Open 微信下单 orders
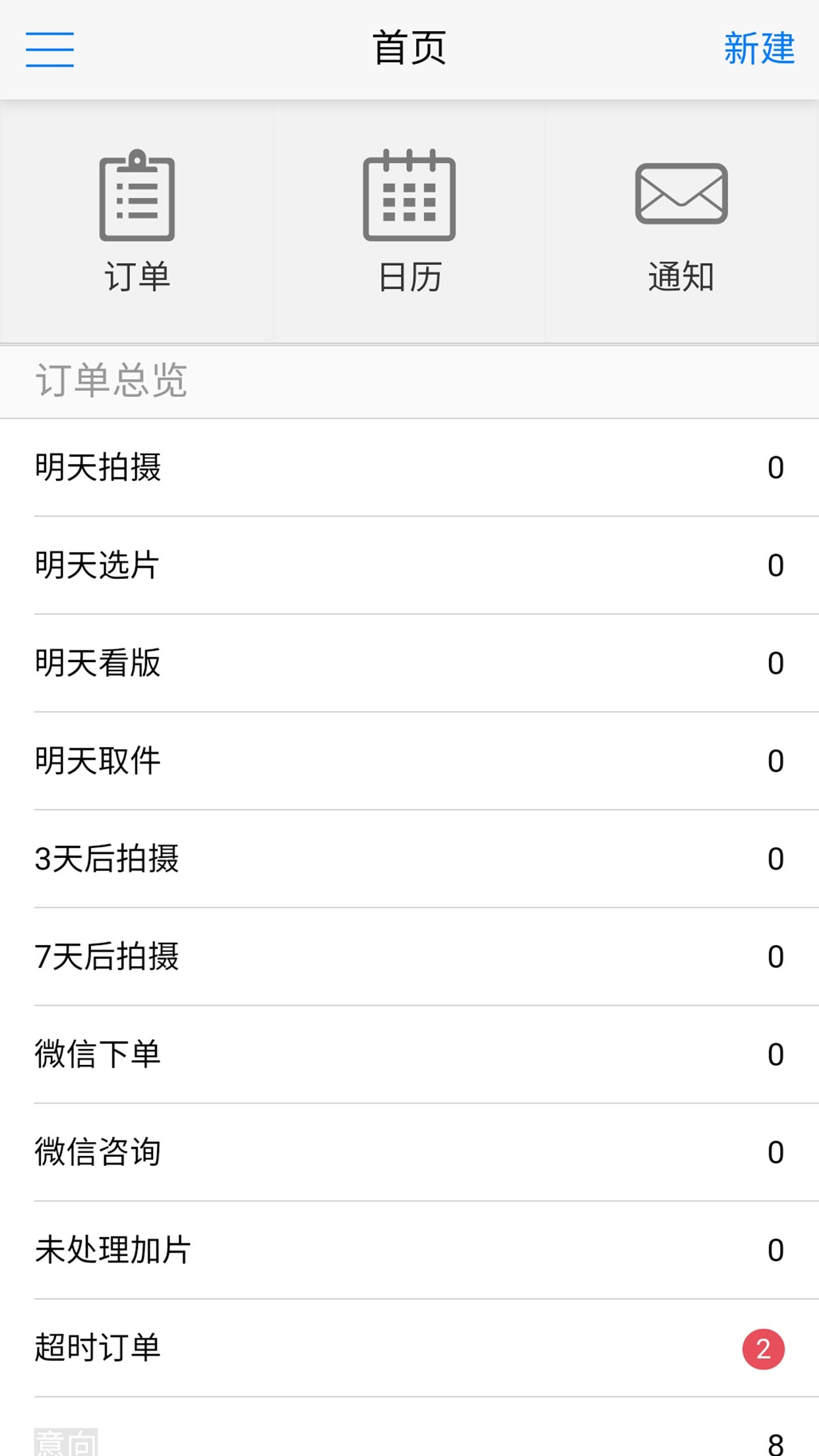Image resolution: width=819 pixels, height=1456 pixels. click(409, 1054)
